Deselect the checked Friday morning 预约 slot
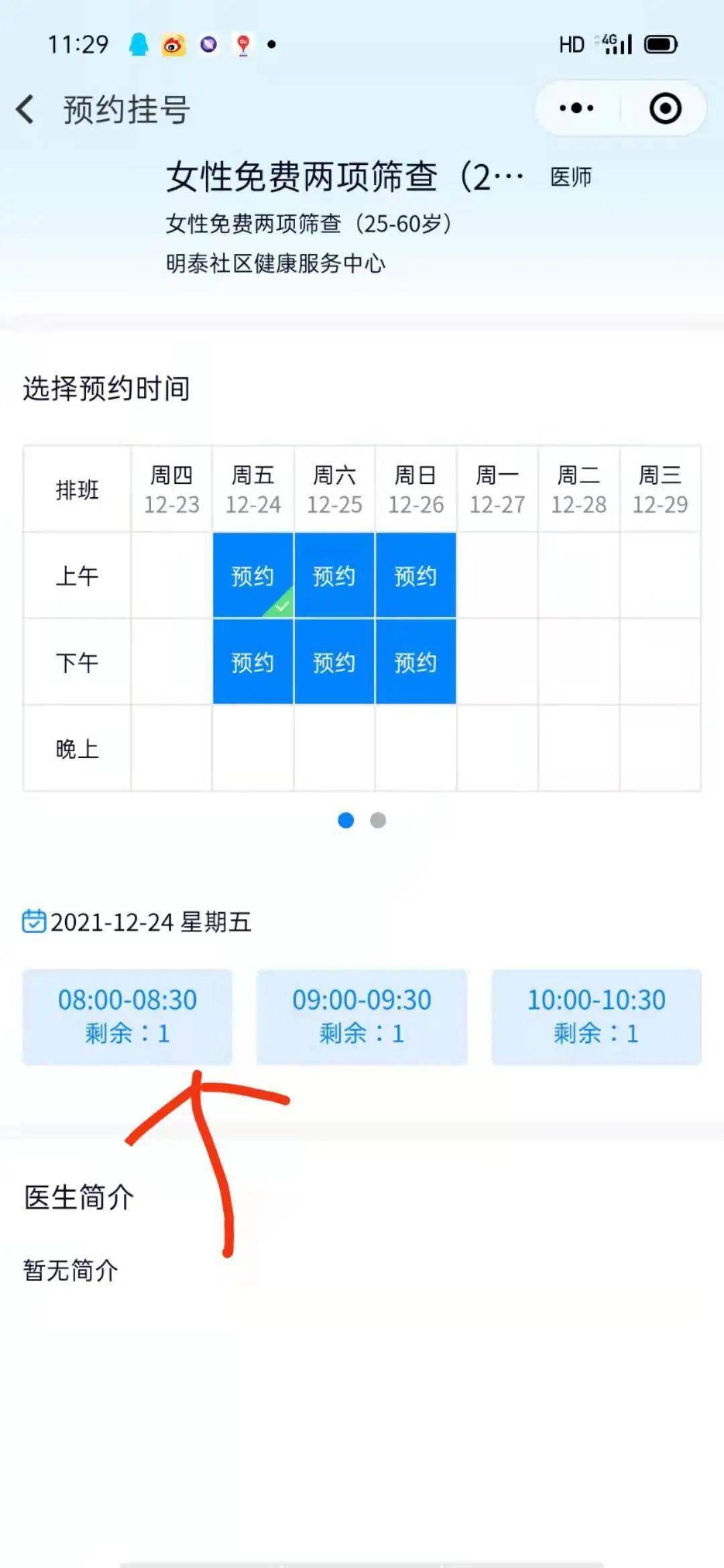The width and height of the screenshot is (724, 1568). point(253,575)
